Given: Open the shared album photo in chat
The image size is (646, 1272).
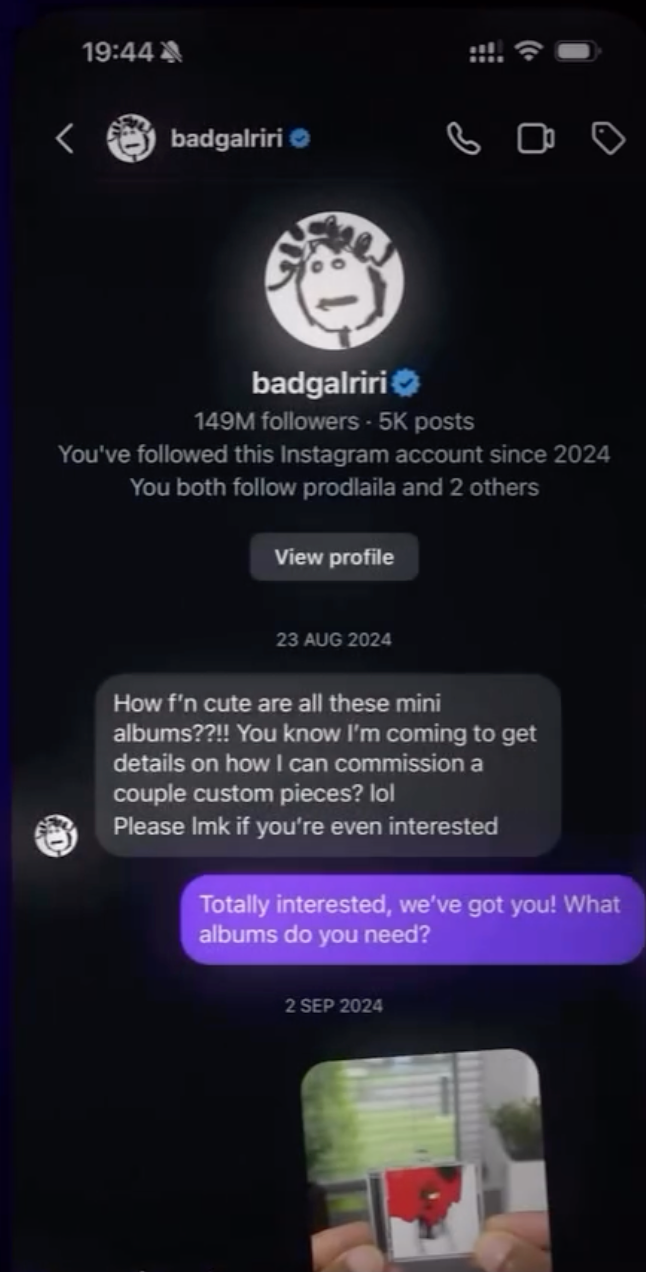Looking at the screenshot, I should point(420,1158).
